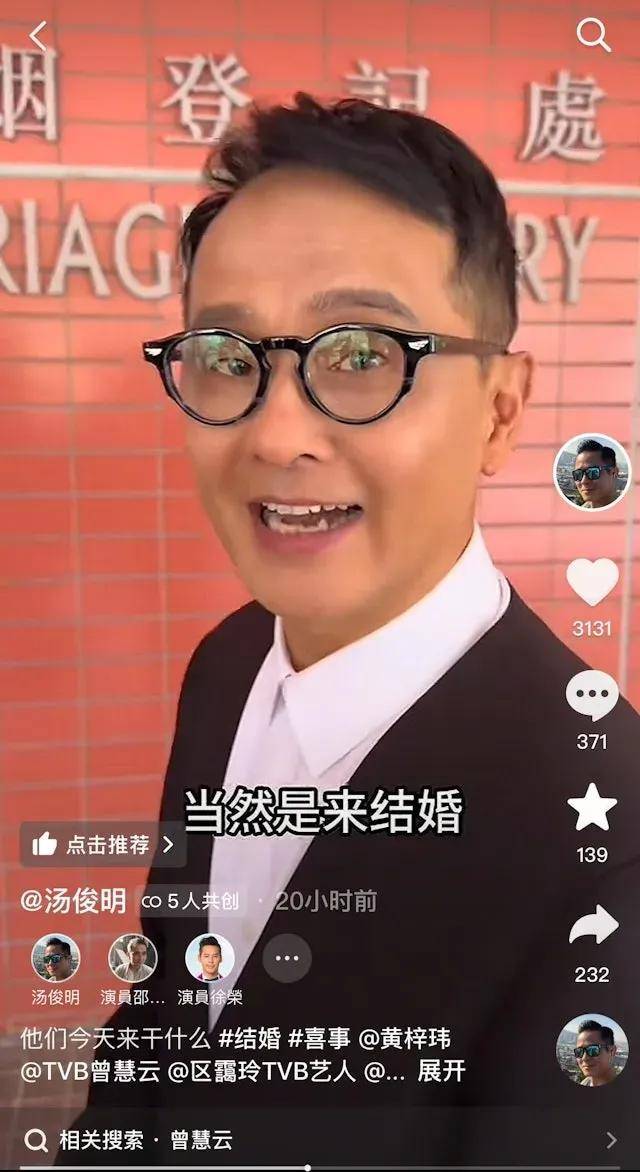Open co-creator 汤俊明's avatar
The width and height of the screenshot is (640, 1172).
click(x=55, y=958)
